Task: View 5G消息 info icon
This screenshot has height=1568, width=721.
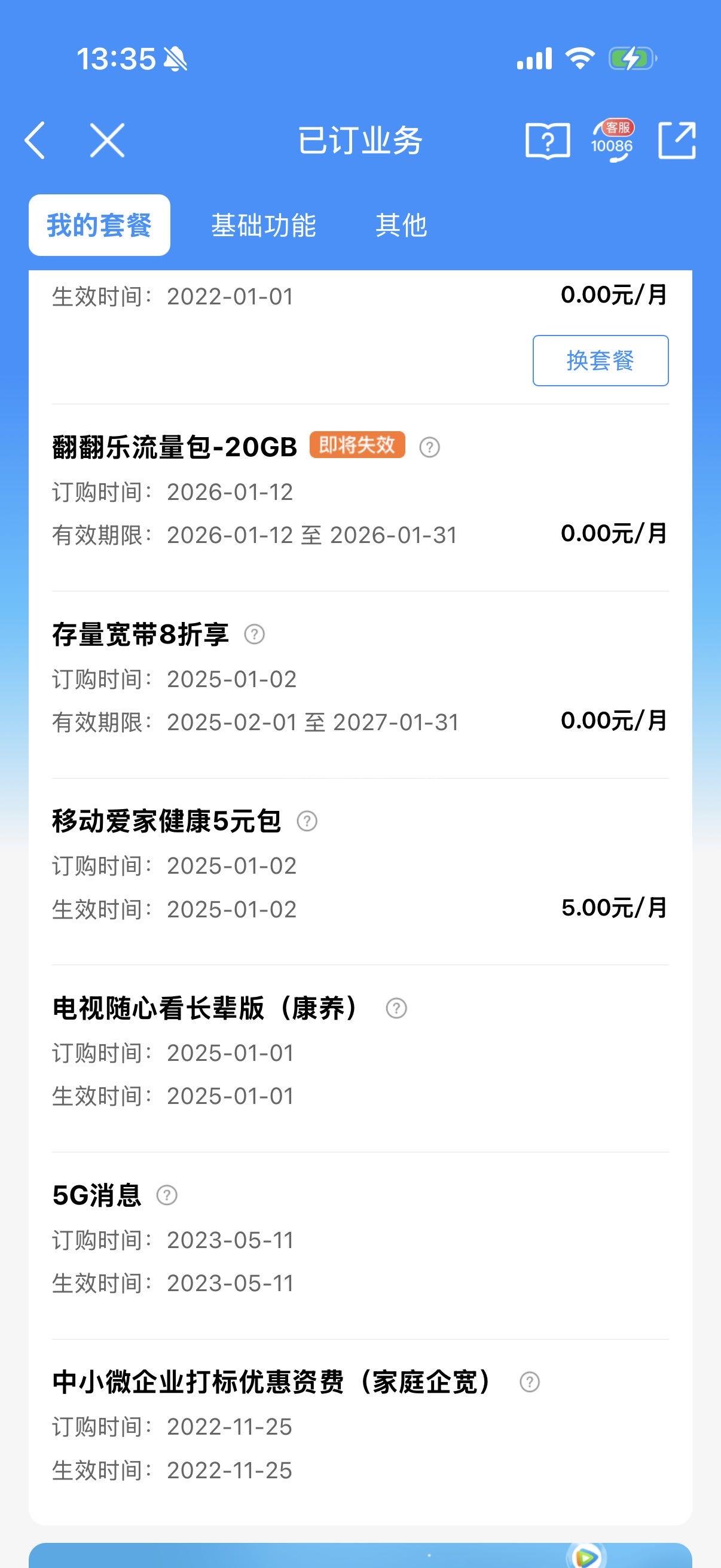Action: point(167,1195)
